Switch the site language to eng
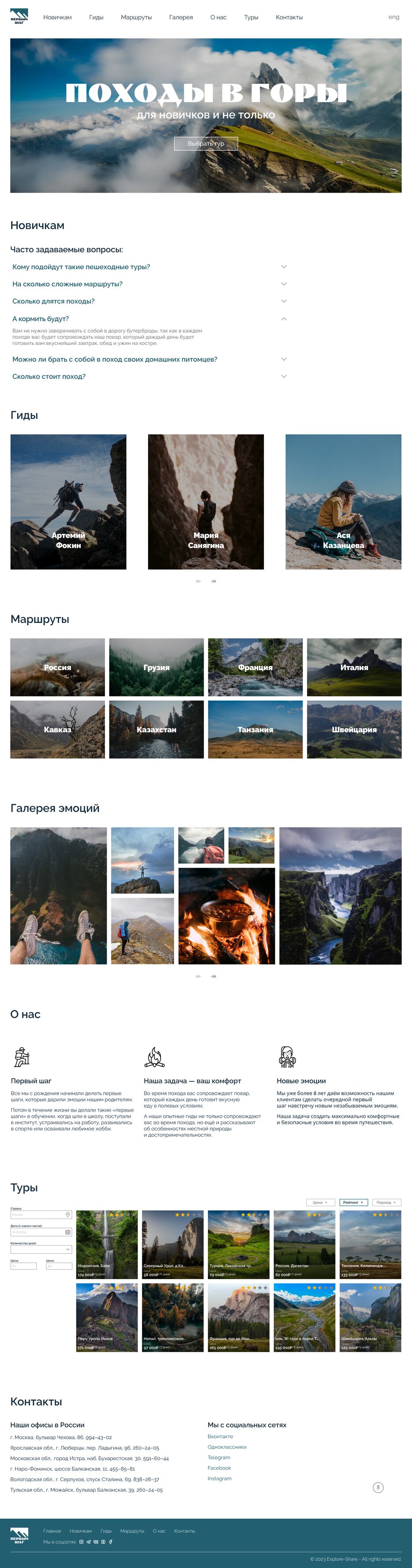 pyautogui.click(x=394, y=17)
